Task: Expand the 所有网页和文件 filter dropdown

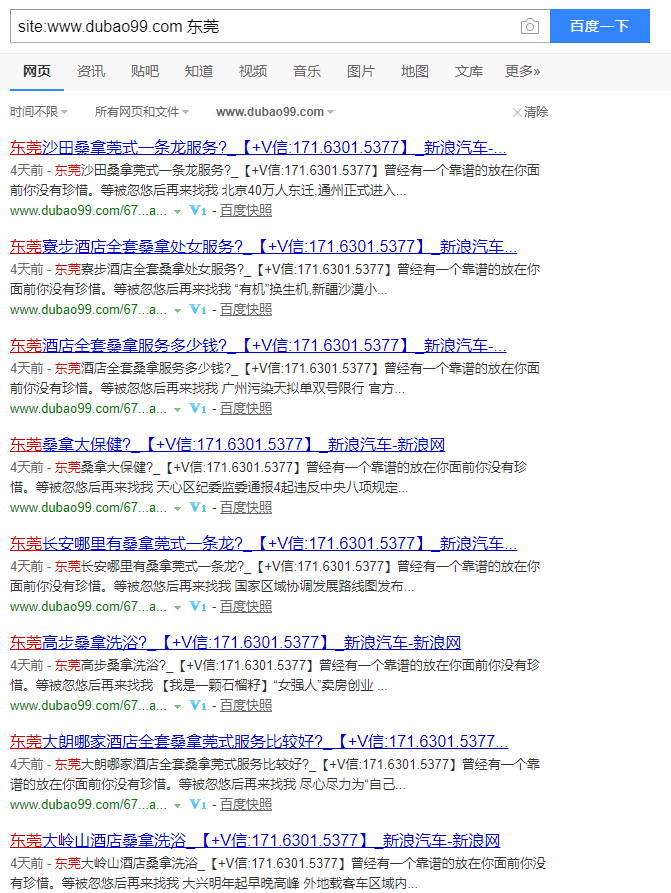Action: [x=141, y=112]
